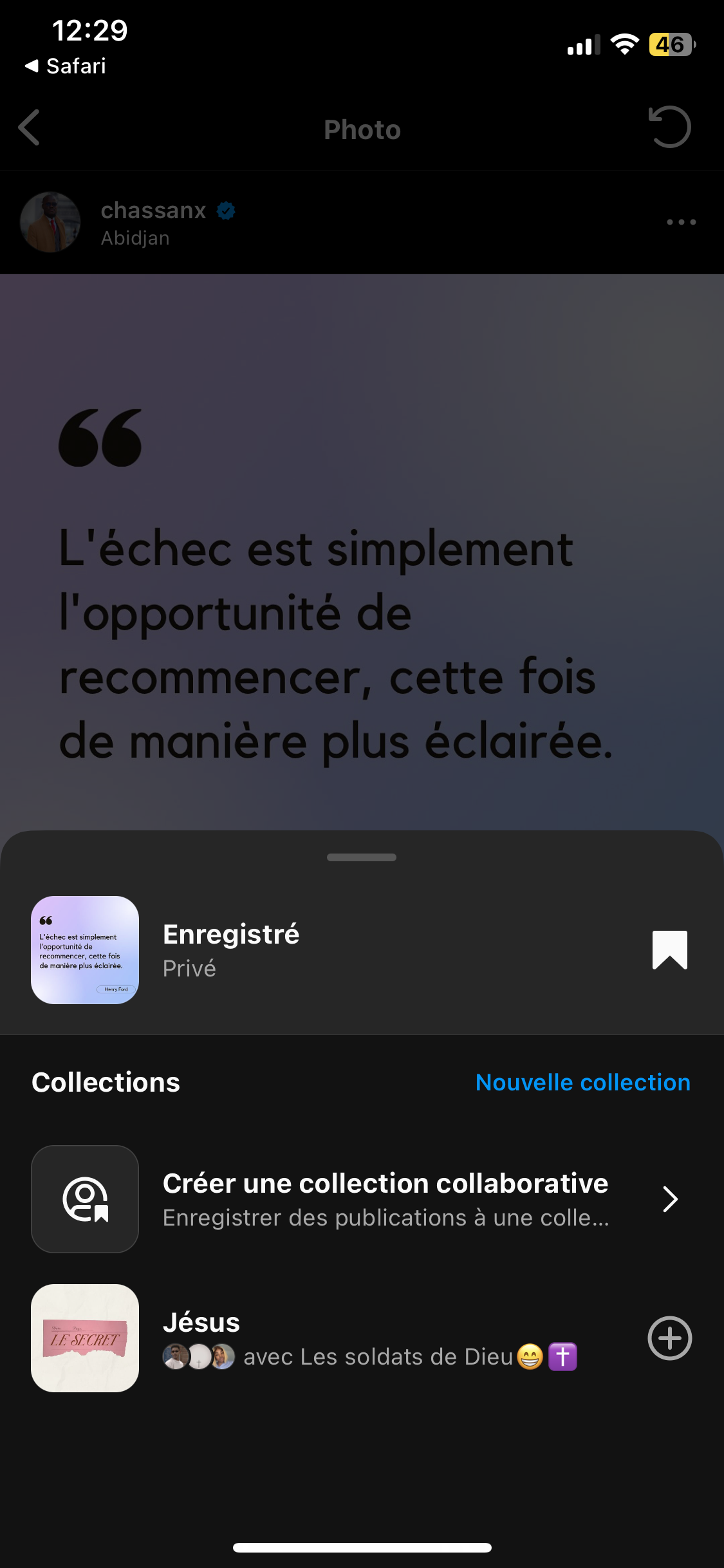Open the three-dot menu on chassanx's post
Viewport: 724px width, 1568px height.
click(681, 222)
